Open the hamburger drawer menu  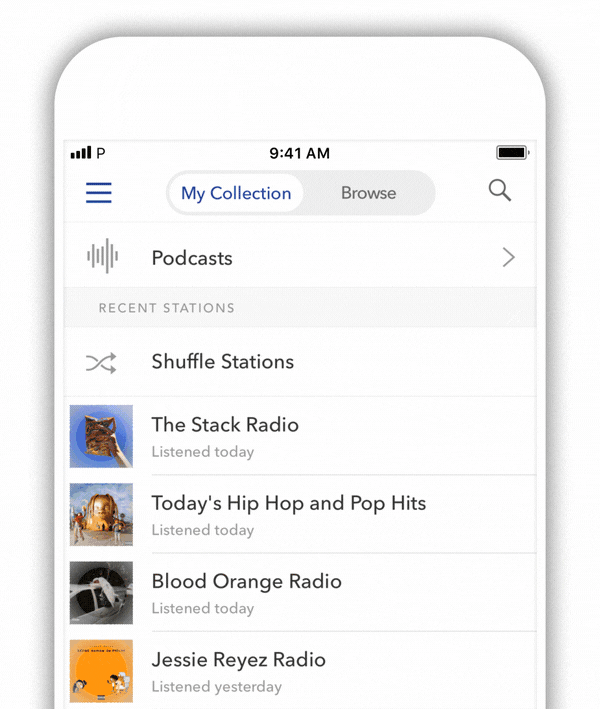99,193
